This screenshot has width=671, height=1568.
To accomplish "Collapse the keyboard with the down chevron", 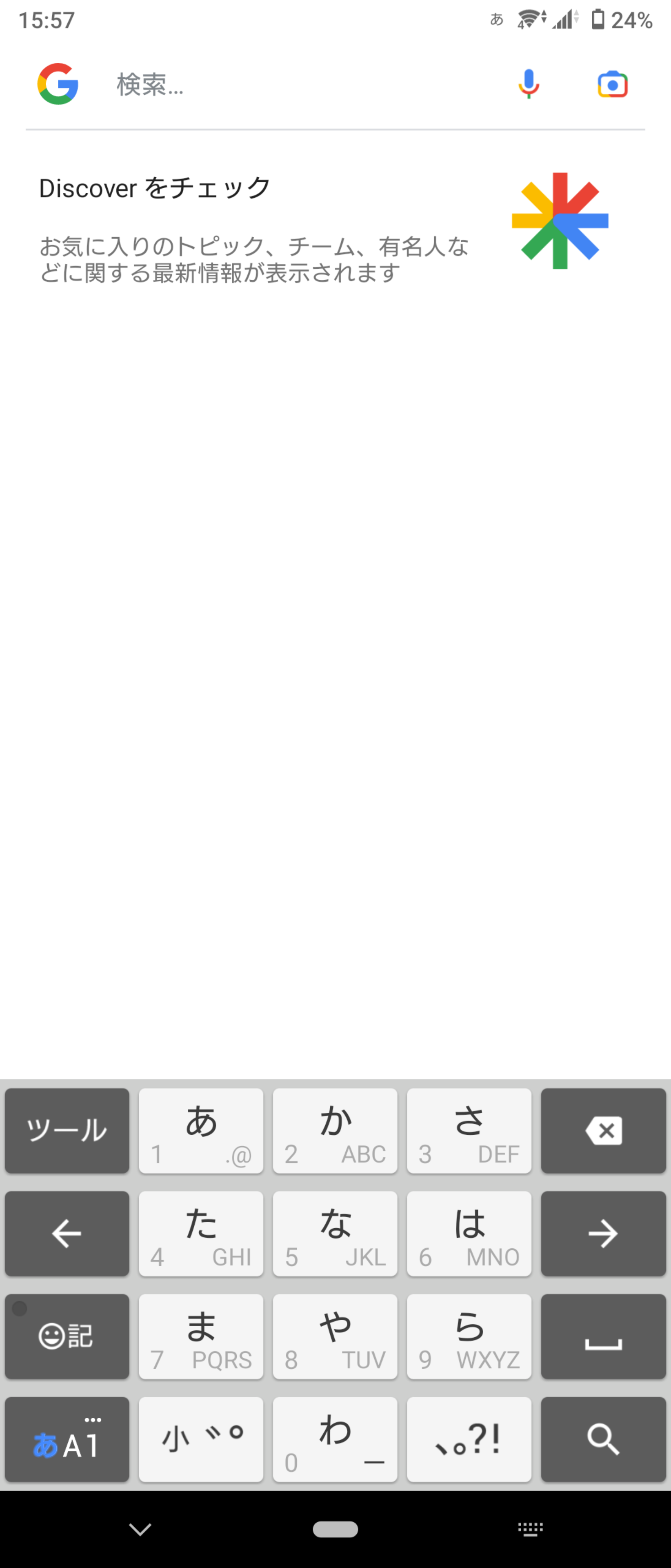I will (x=140, y=1529).
